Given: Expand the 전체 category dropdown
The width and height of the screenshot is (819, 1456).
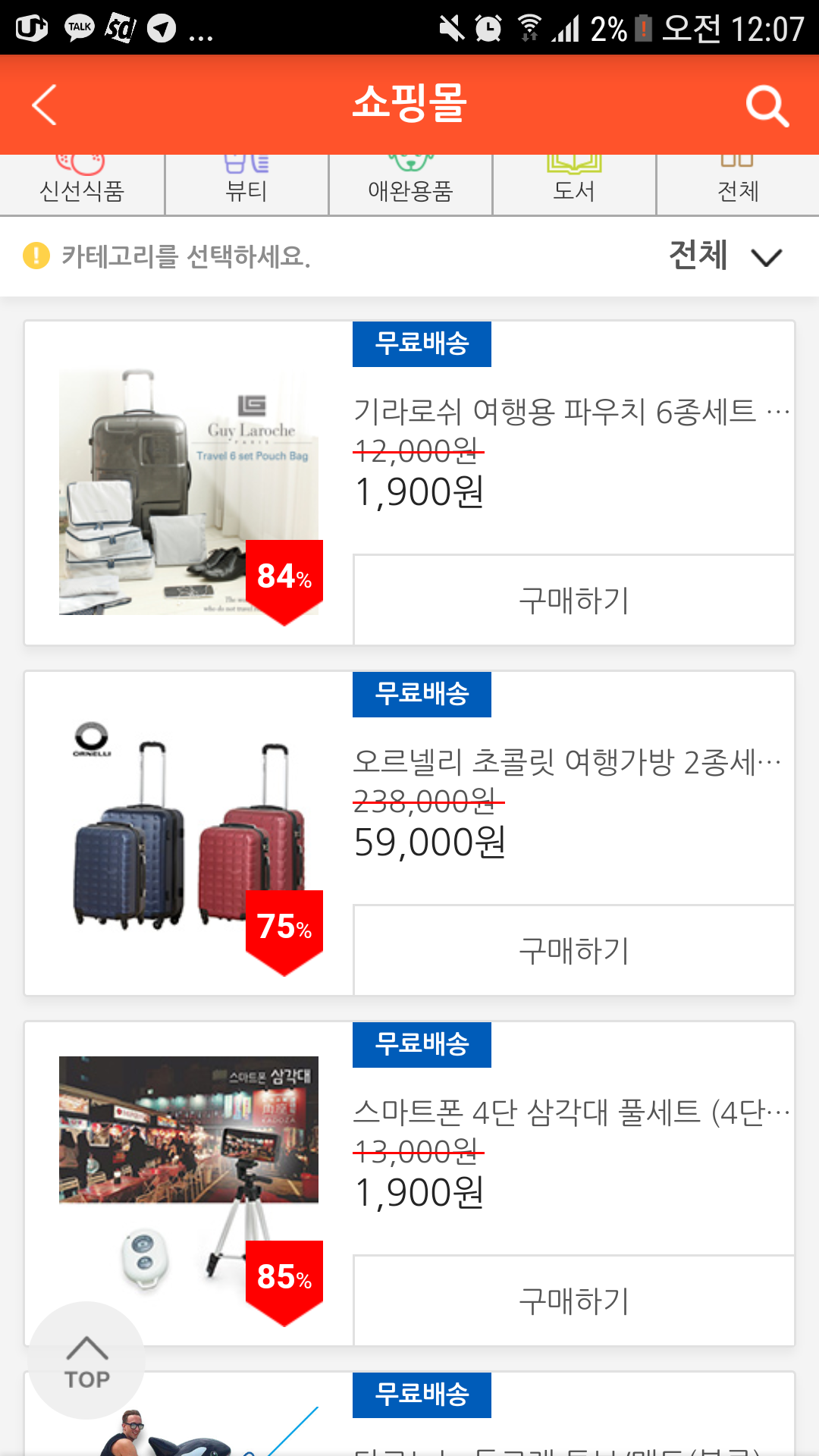Looking at the screenshot, I should (x=724, y=256).
